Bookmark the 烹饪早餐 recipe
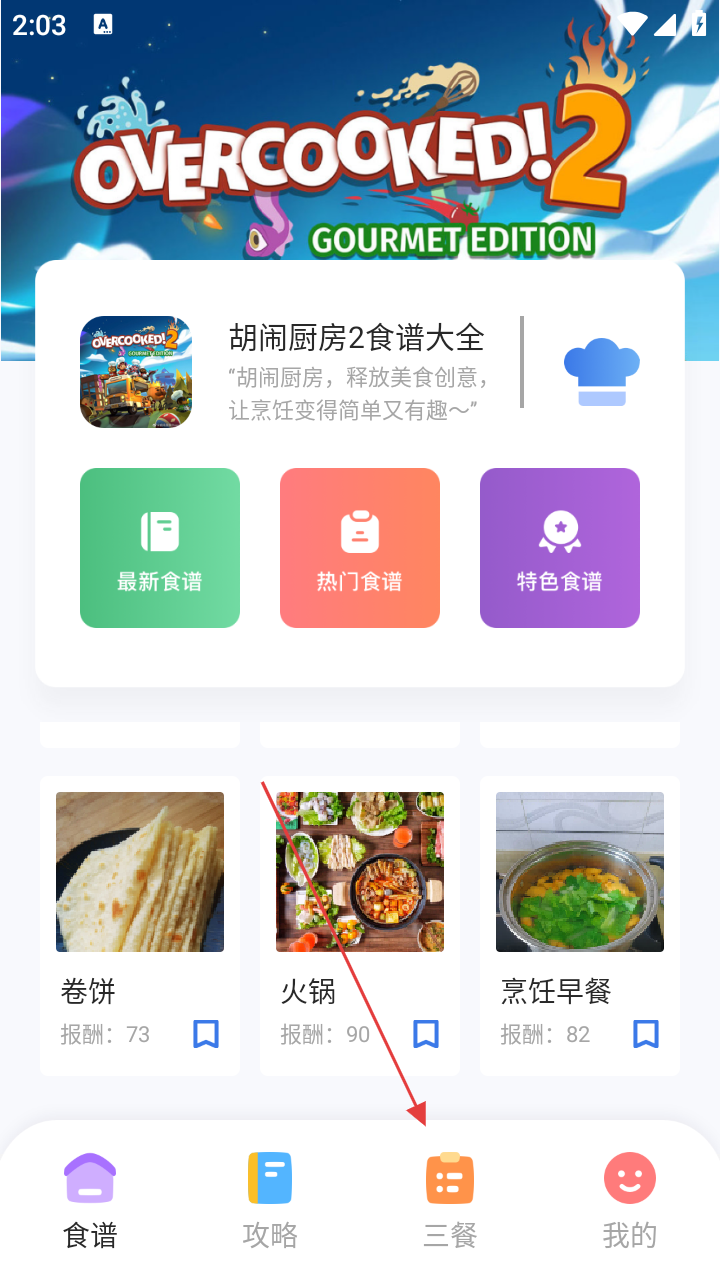720x1280 pixels. pos(646,1034)
